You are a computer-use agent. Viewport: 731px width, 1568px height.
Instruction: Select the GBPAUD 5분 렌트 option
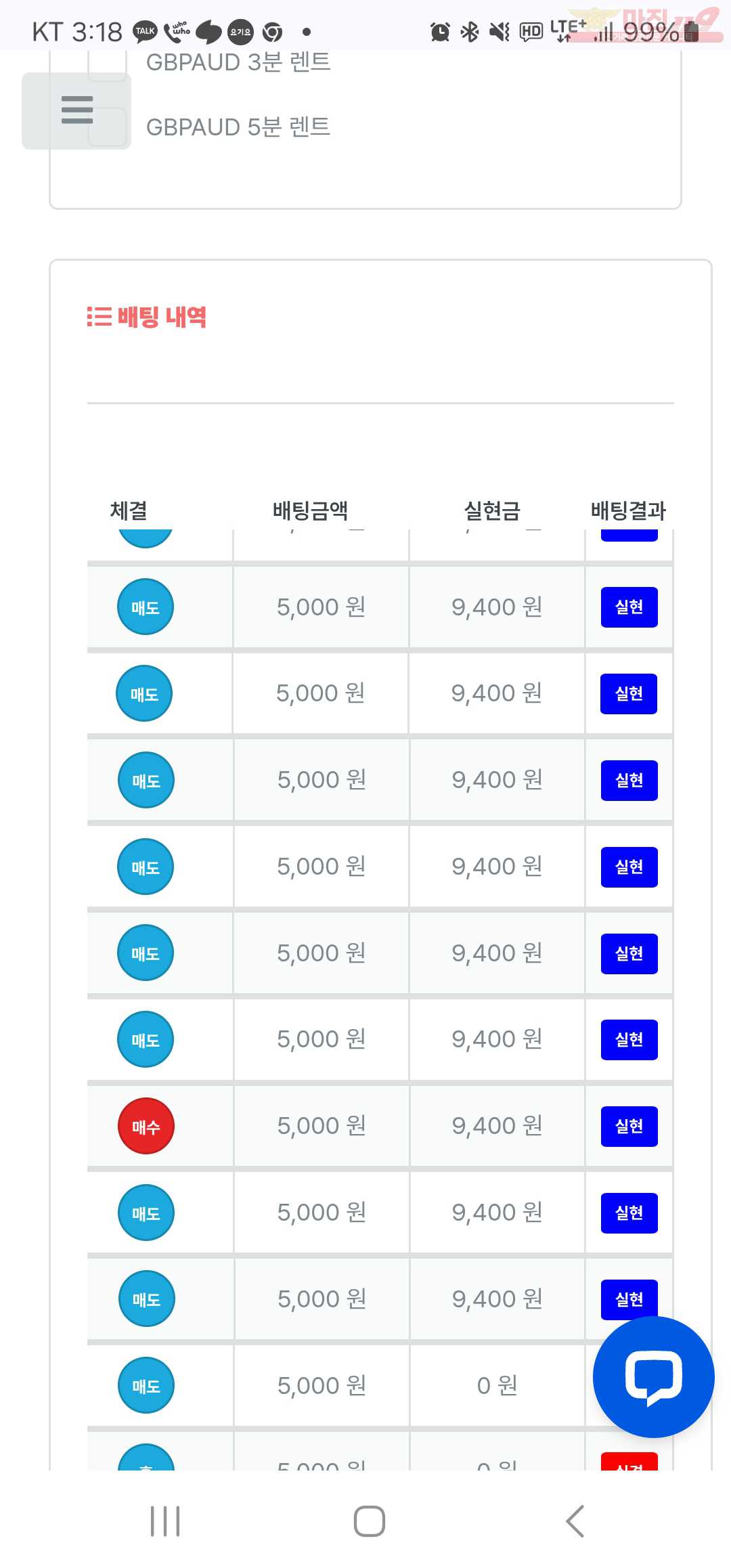point(238,127)
